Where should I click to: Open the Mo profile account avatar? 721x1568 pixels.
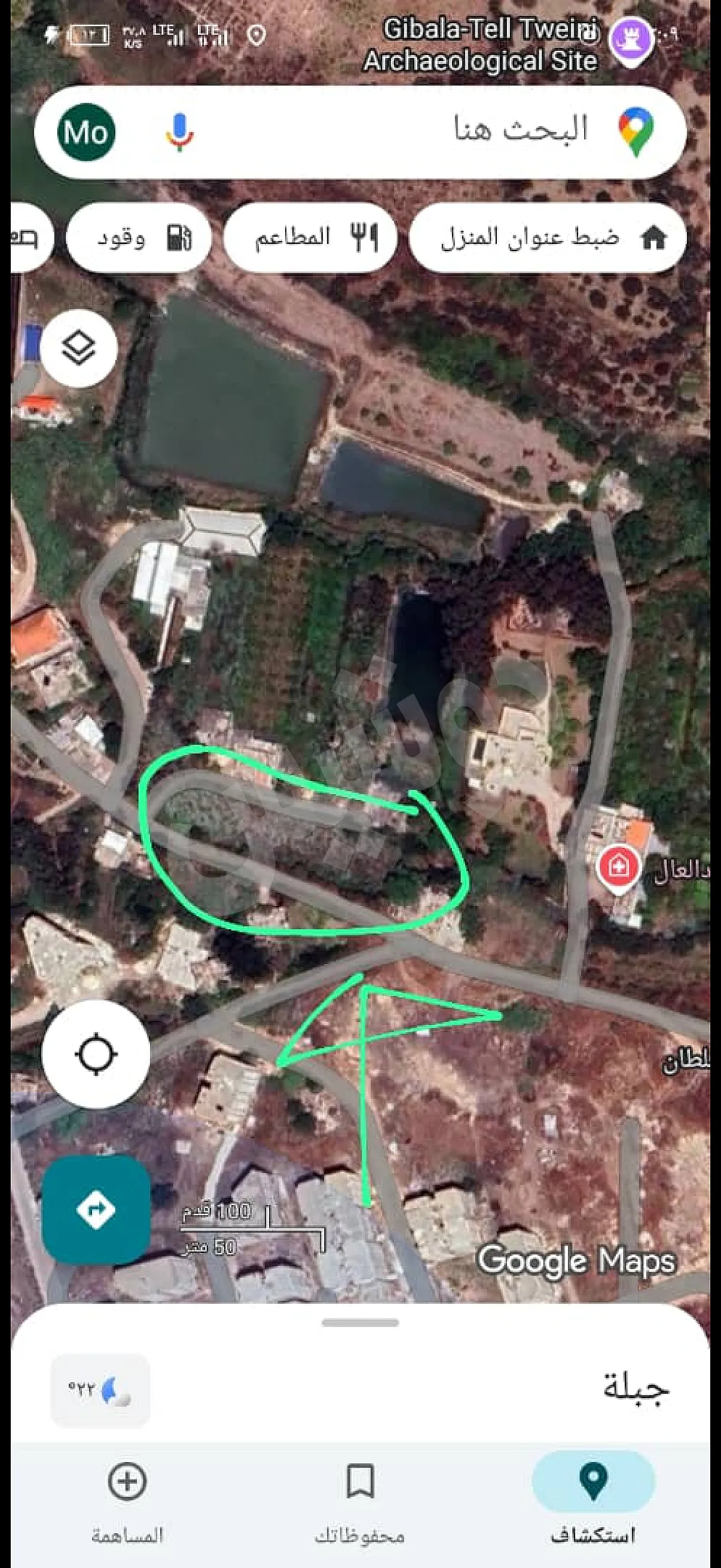(x=87, y=132)
